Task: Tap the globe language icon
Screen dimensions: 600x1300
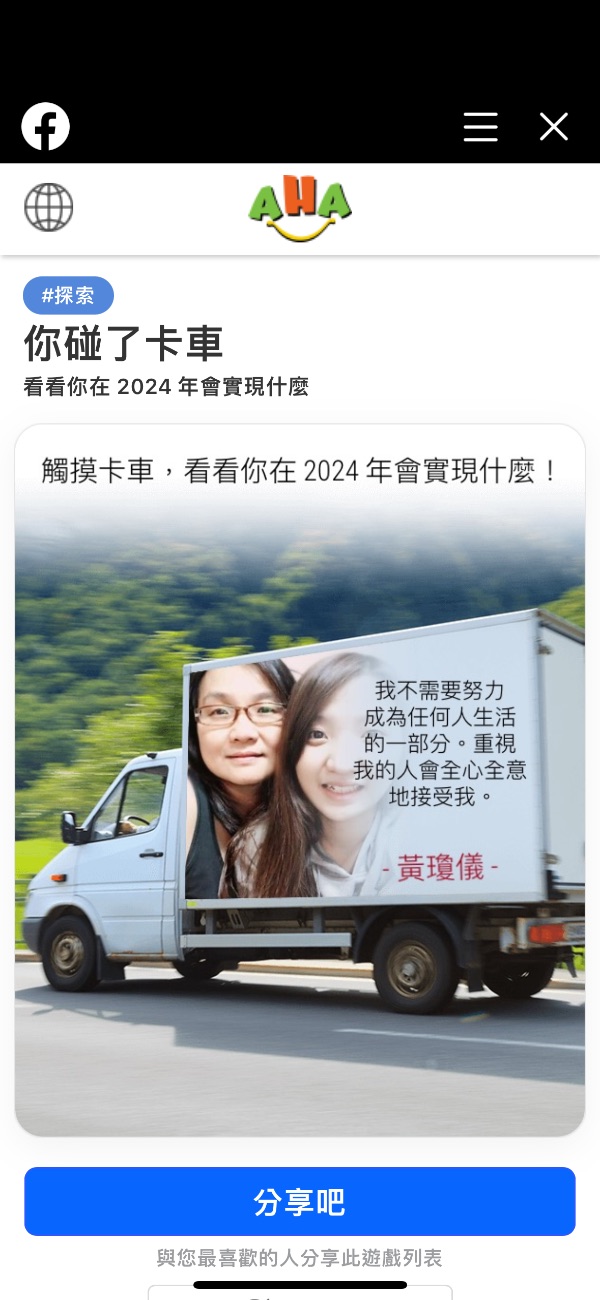Action: pos(49,208)
